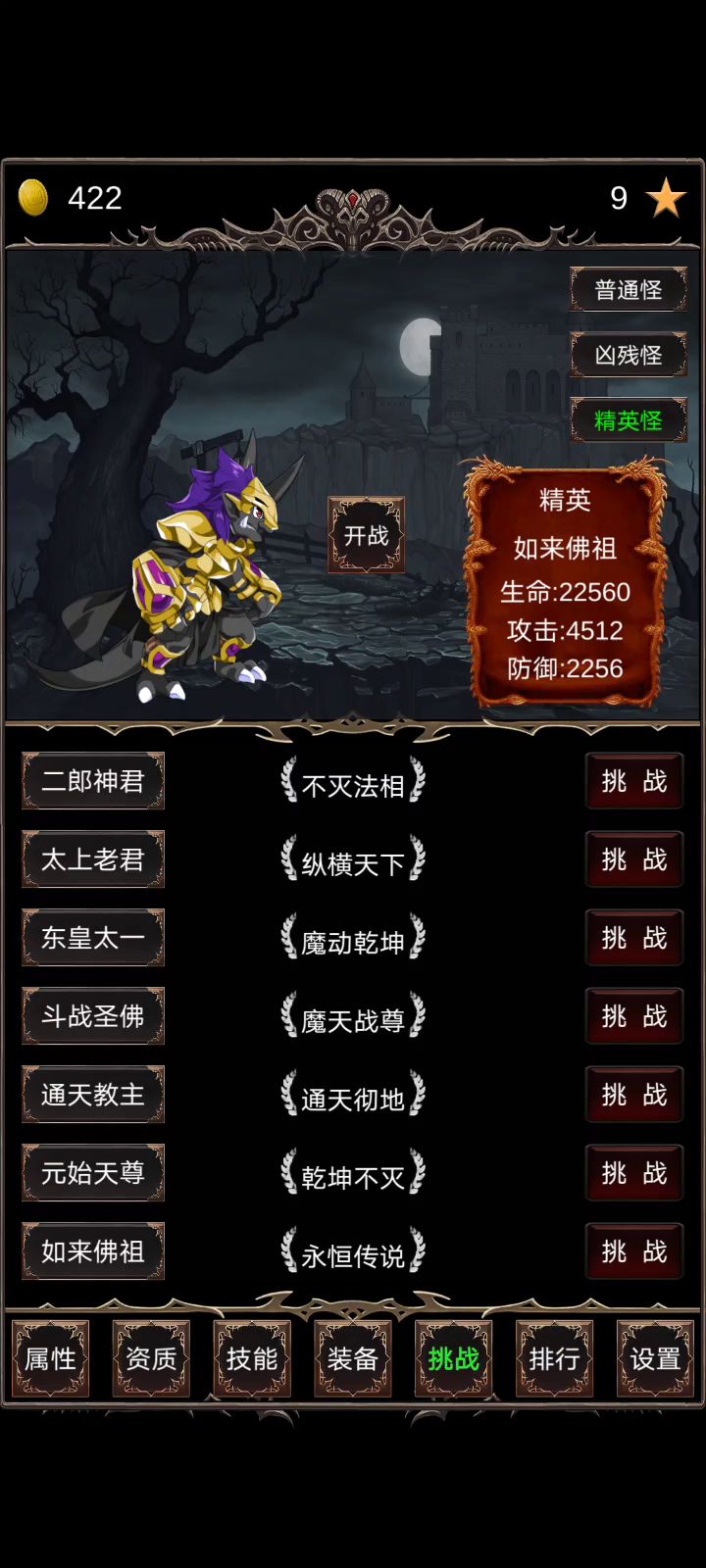Select the 元始天尊 boss

pos(93,1173)
